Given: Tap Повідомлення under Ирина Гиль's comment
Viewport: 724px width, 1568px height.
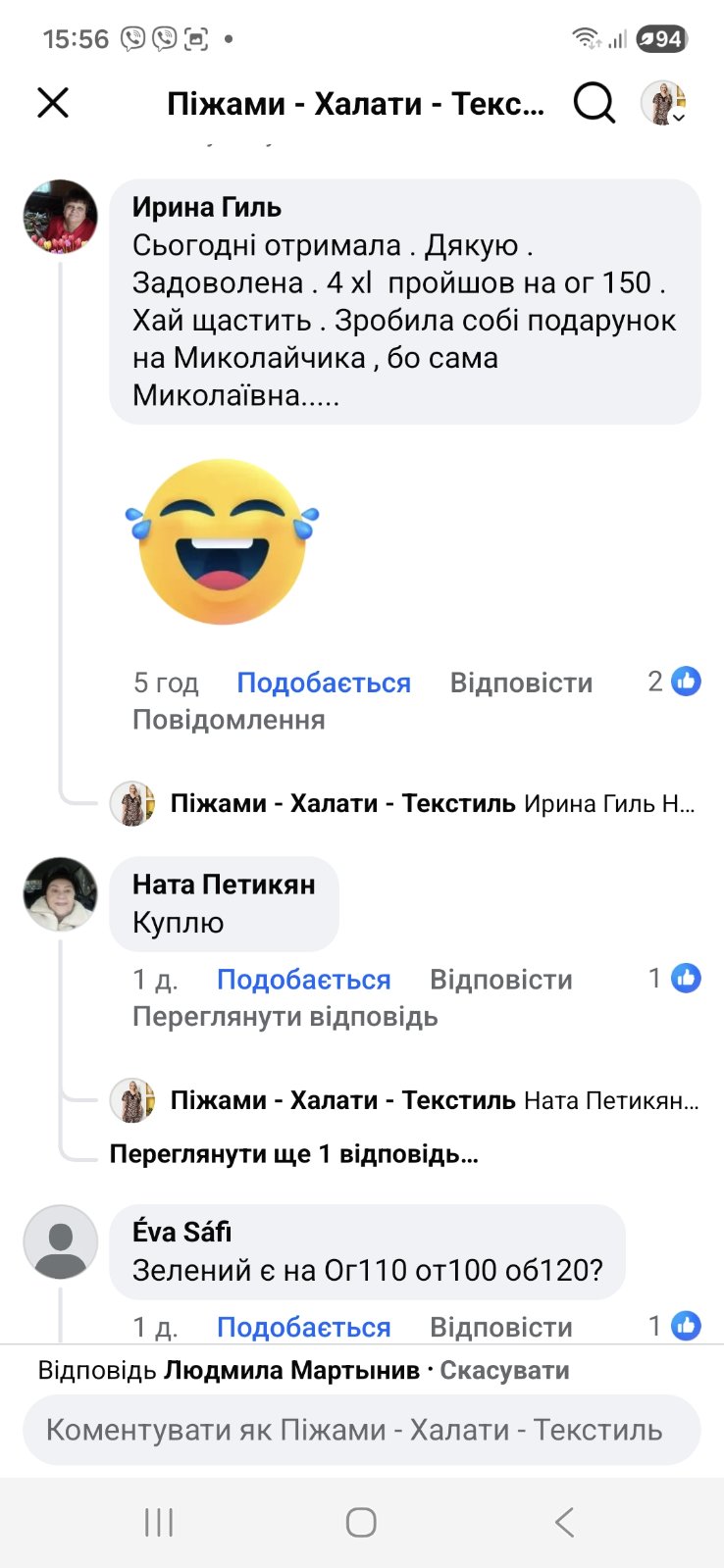Looking at the screenshot, I should click(229, 720).
